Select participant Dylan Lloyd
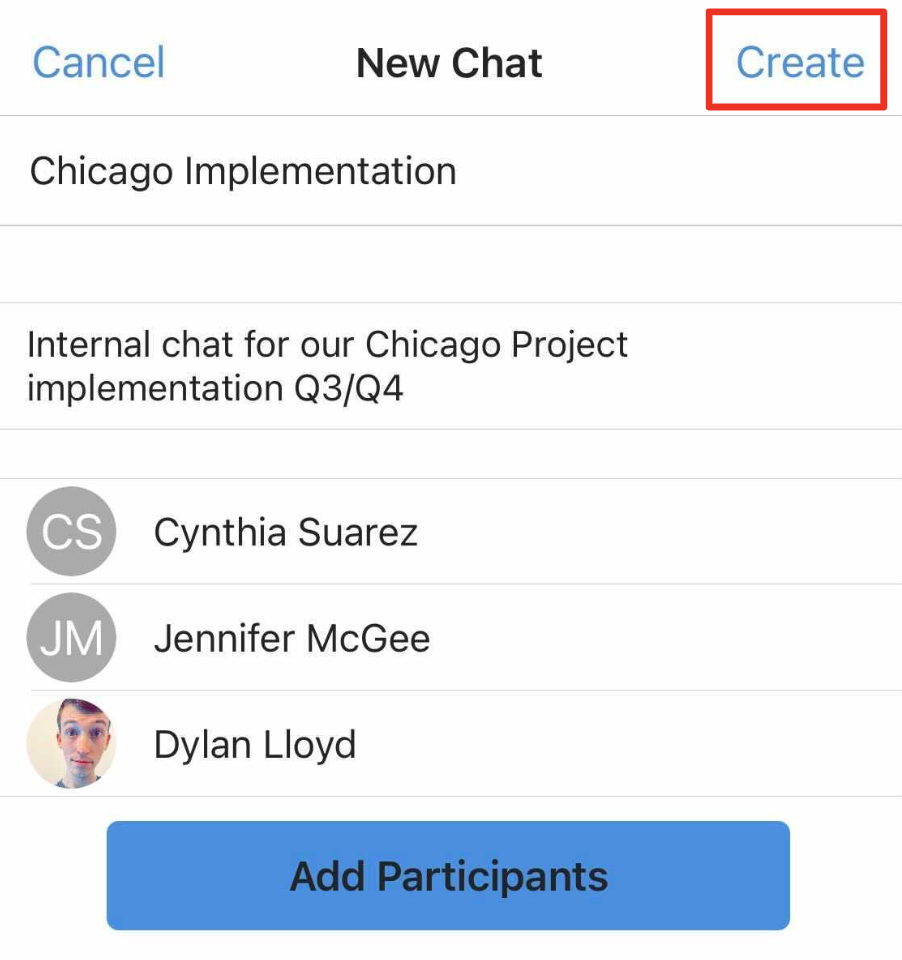 [254, 744]
